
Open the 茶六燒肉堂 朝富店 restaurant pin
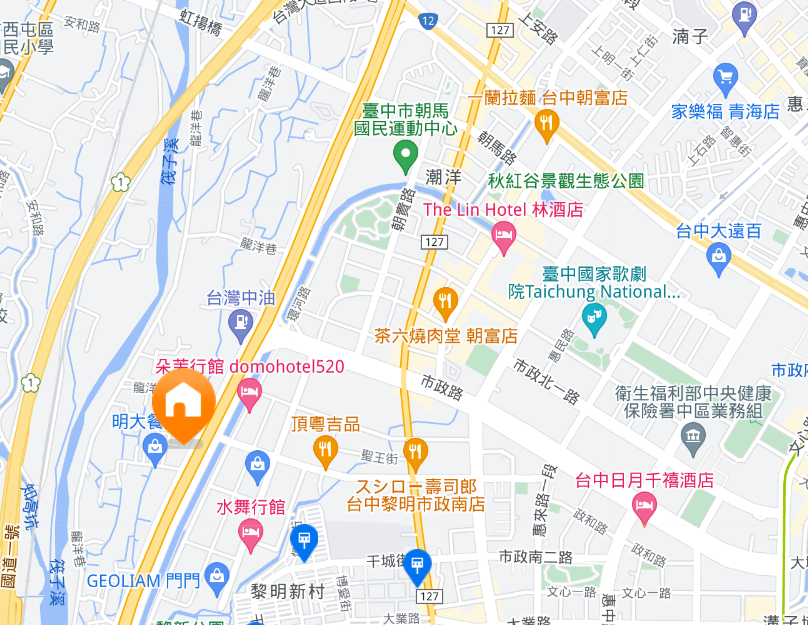(445, 302)
